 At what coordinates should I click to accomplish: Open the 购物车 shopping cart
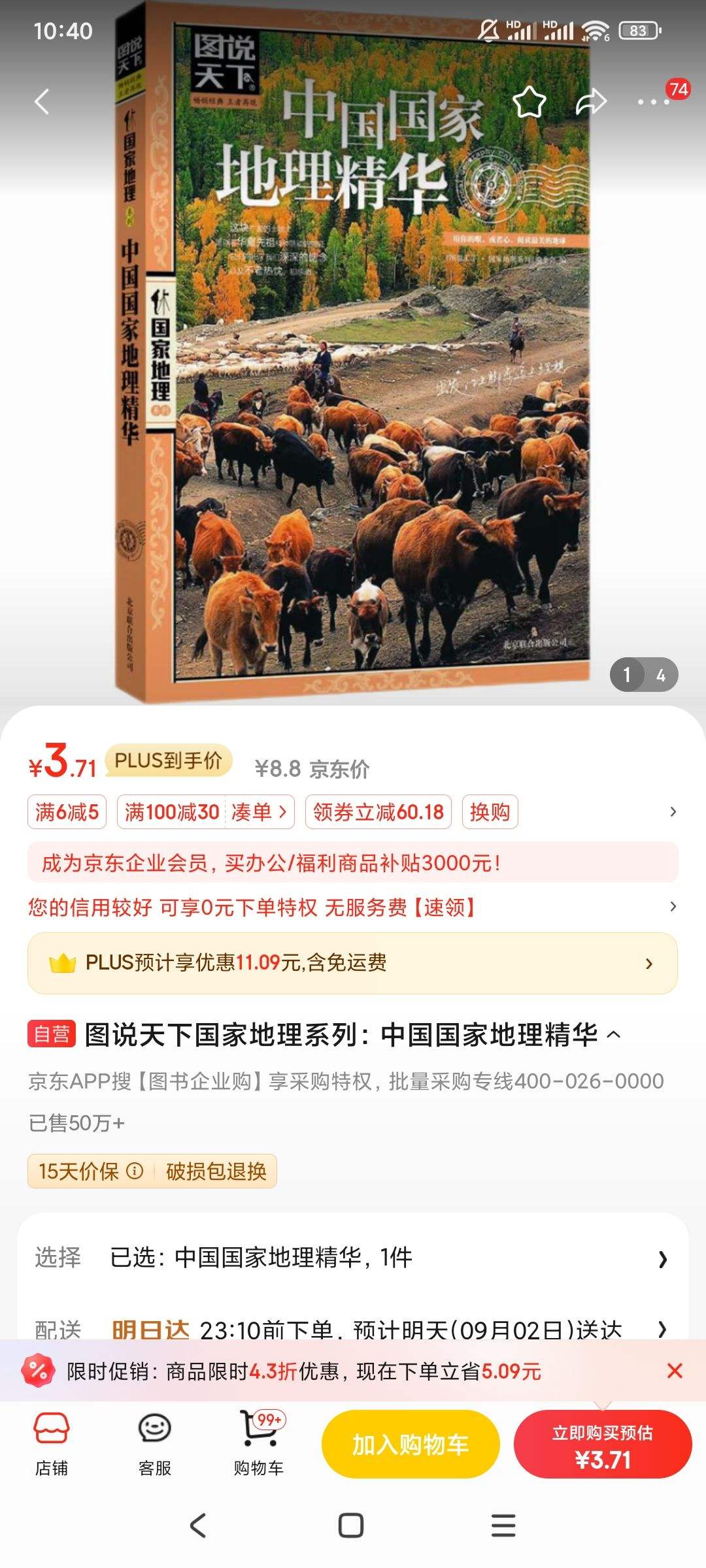click(259, 1445)
